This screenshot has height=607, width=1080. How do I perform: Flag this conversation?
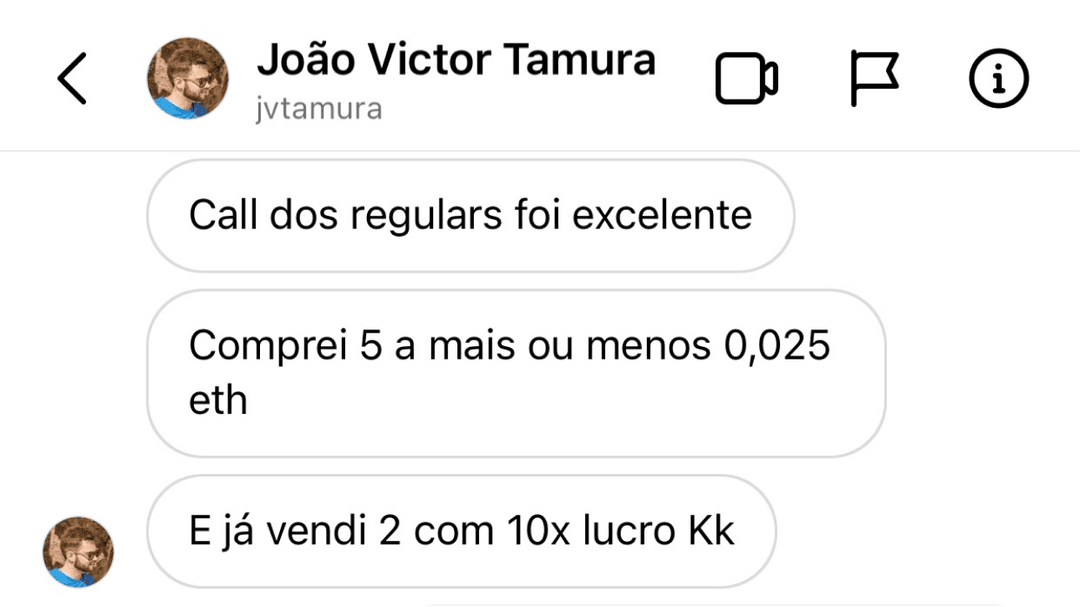click(x=873, y=80)
